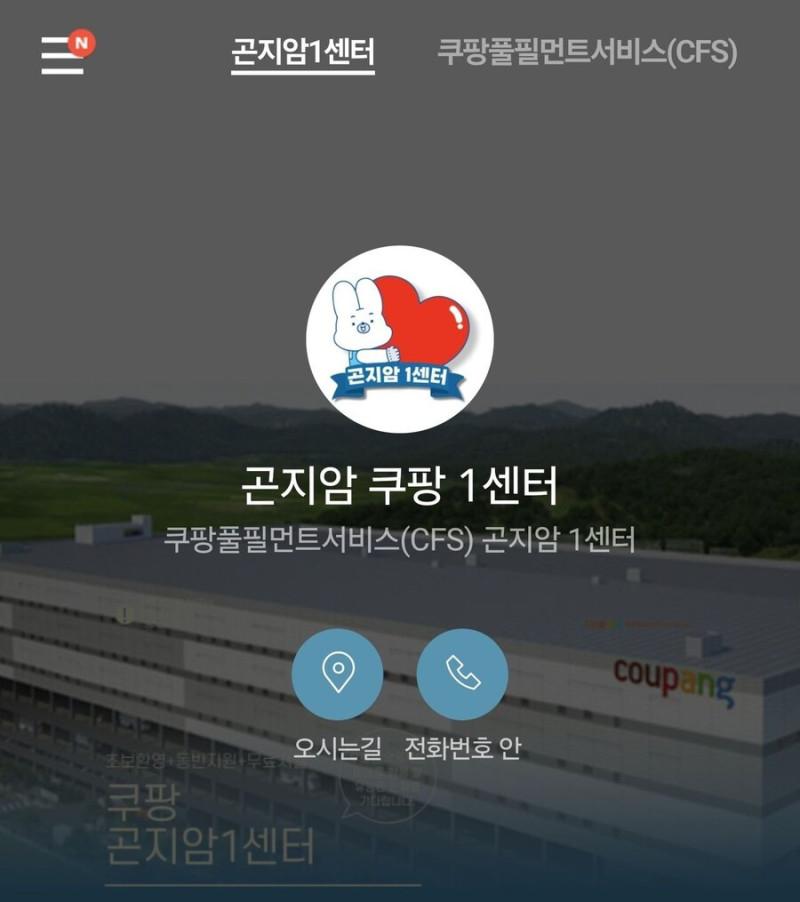This screenshot has height=902, width=800.
Task: Open 오시는길 directions
Action: 337,675
